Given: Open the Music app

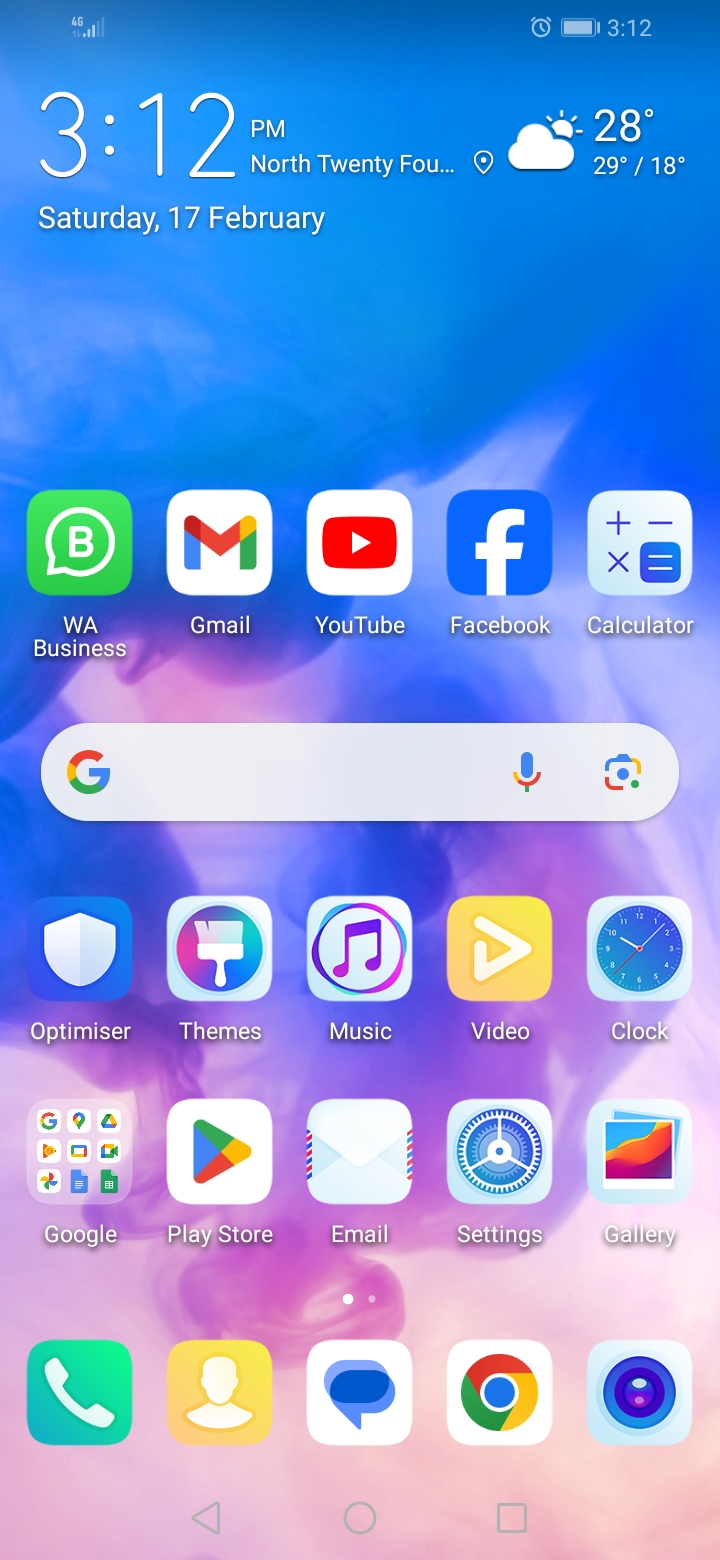Looking at the screenshot, I should coord(360,949).
